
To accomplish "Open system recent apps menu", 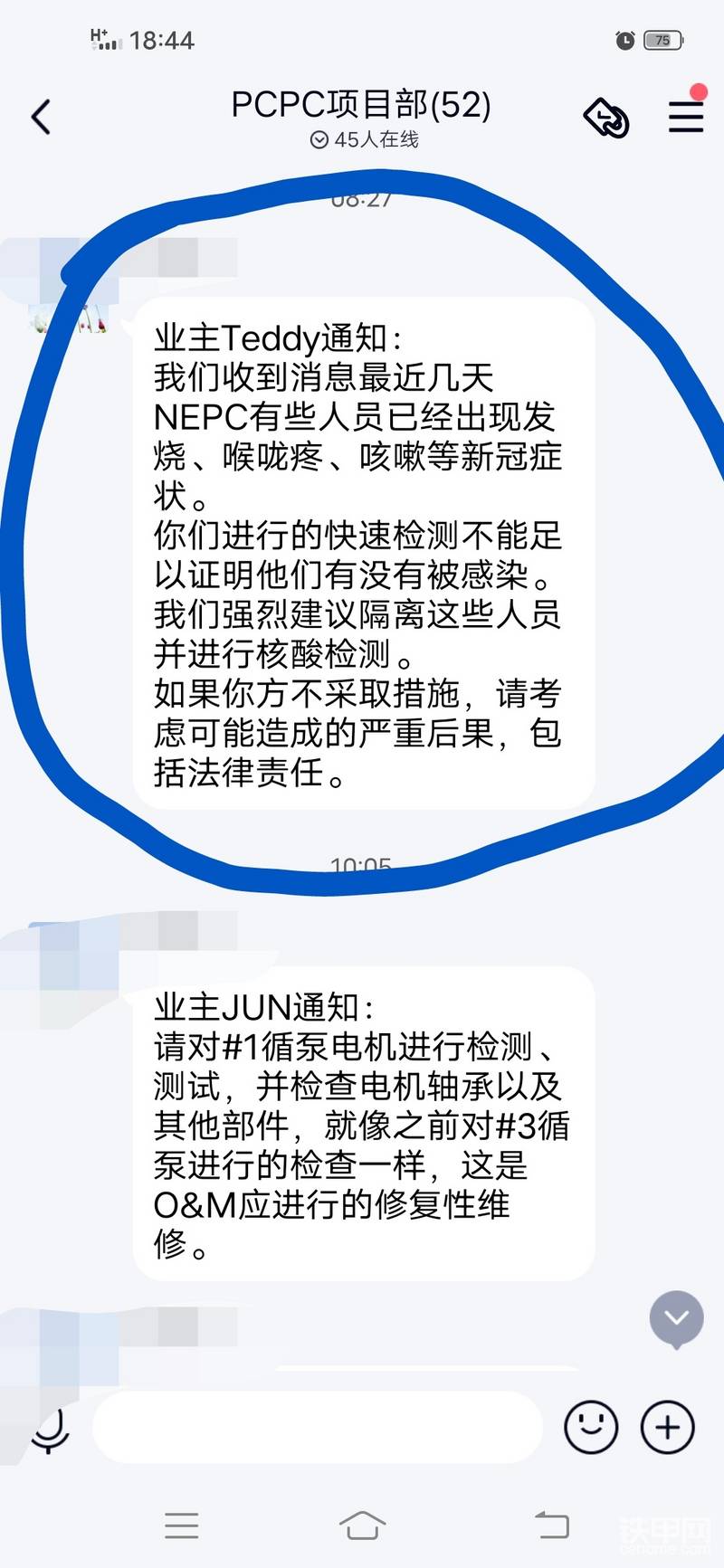I will [x=182, y=1525].
